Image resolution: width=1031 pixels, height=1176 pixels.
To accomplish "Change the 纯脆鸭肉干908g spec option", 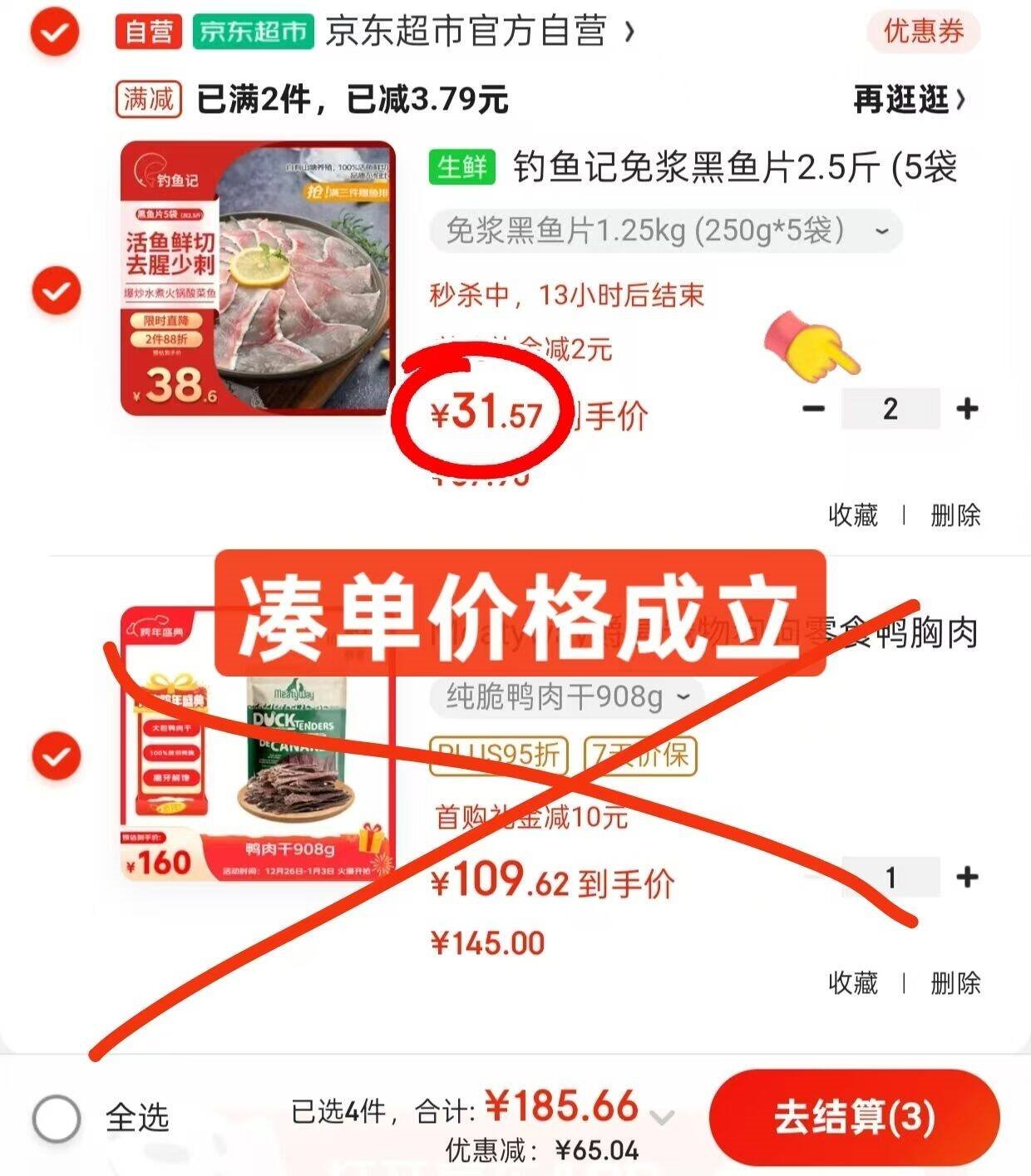I will coord(567,696).
